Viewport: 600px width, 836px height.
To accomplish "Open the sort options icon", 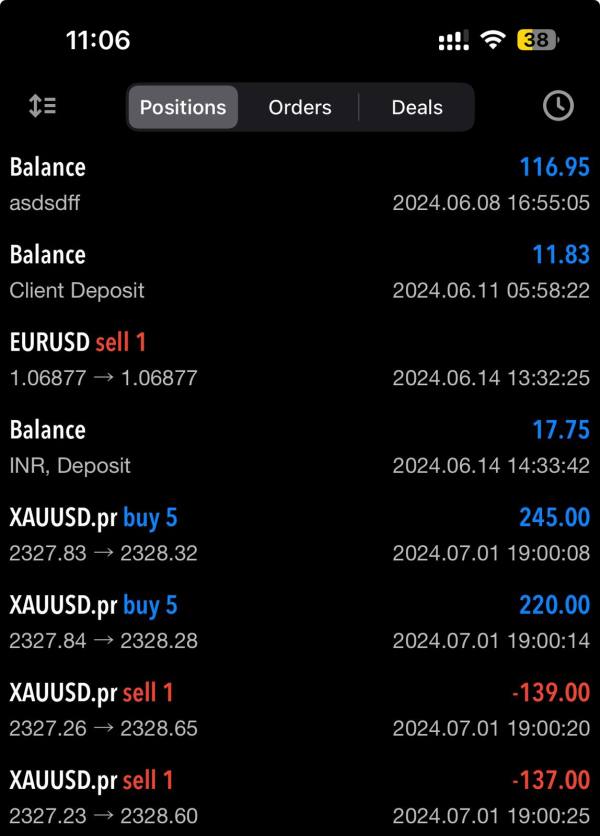I will (x=42, y=106).
